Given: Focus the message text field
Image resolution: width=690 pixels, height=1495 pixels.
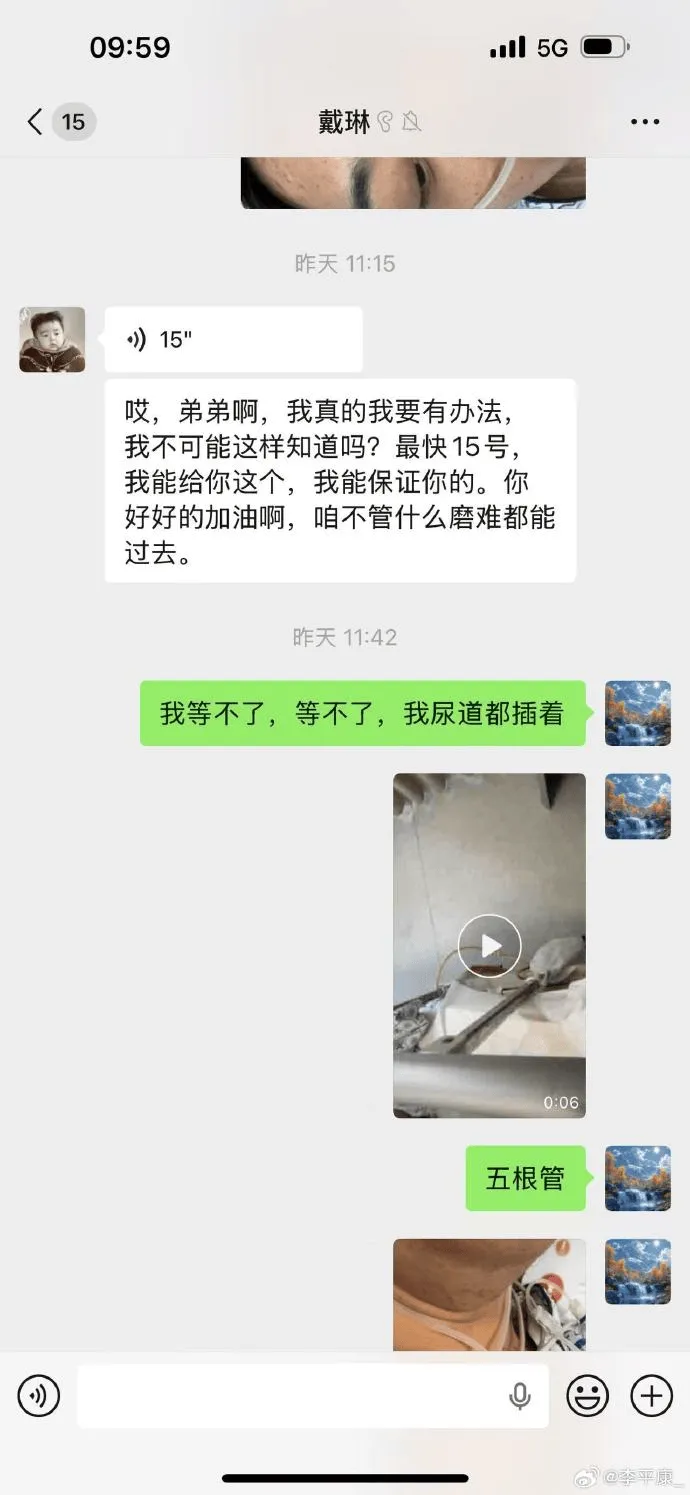Looking at the screenshot, I should coord(290,1395).
